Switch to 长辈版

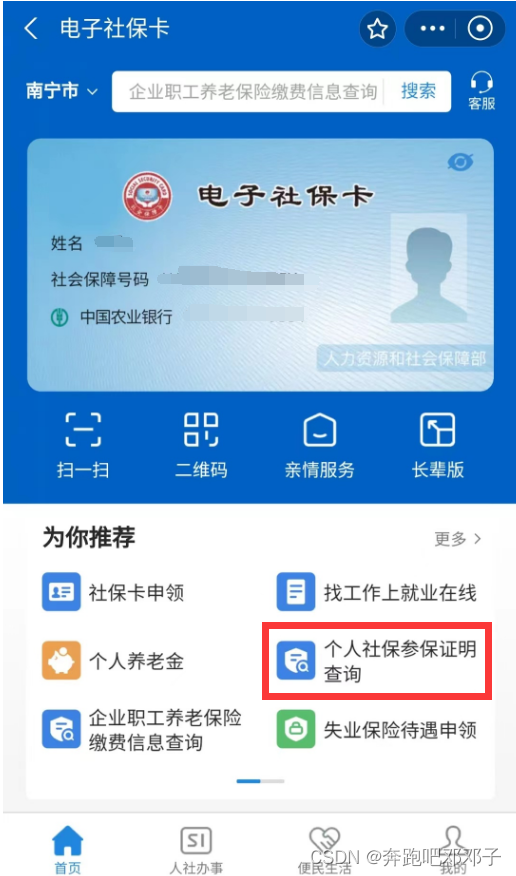[x=438, y=445]
